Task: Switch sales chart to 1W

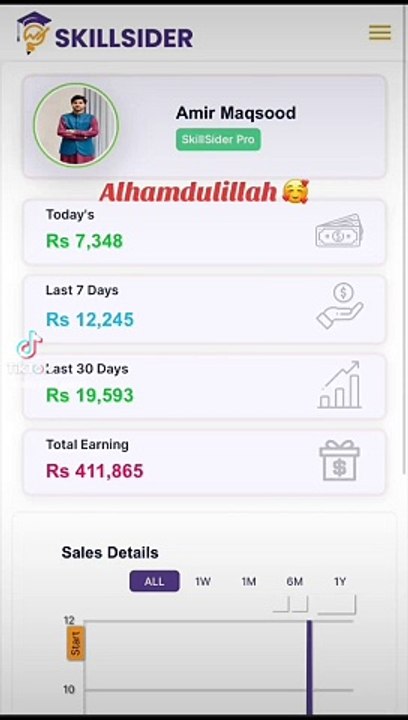Action: pyautogui.click(x=203, y=581)
